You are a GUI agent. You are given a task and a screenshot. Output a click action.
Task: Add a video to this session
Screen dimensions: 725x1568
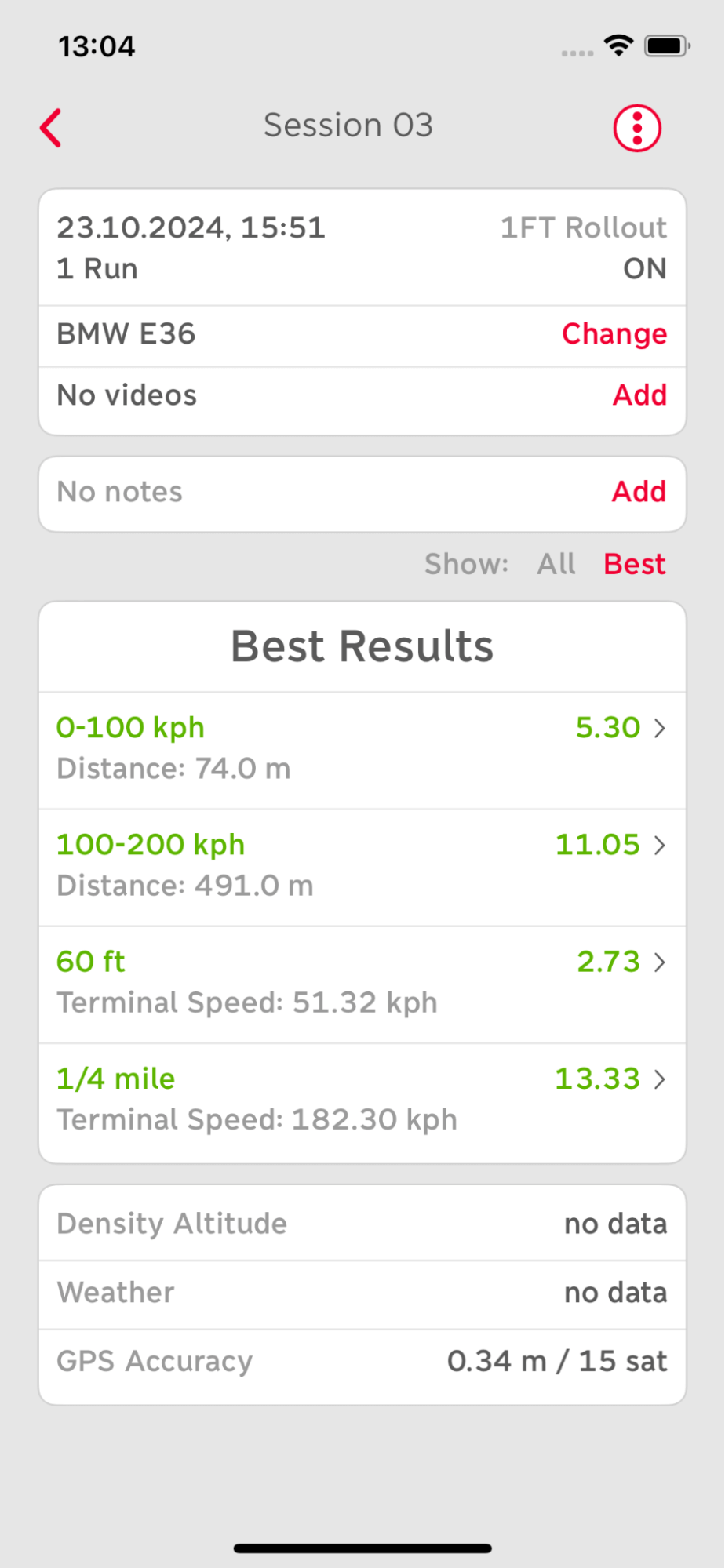point(639,395)
